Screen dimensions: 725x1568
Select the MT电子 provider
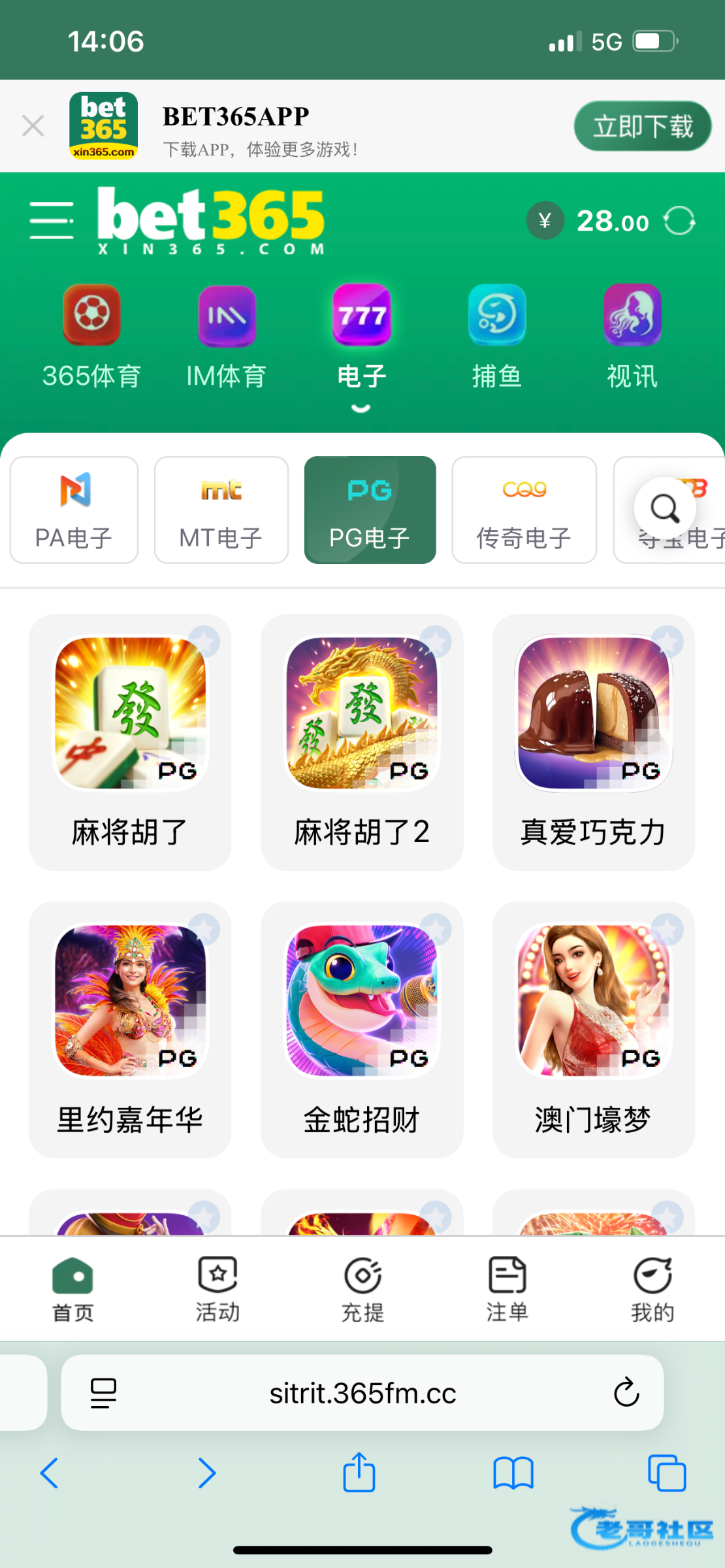pos(221,510)
